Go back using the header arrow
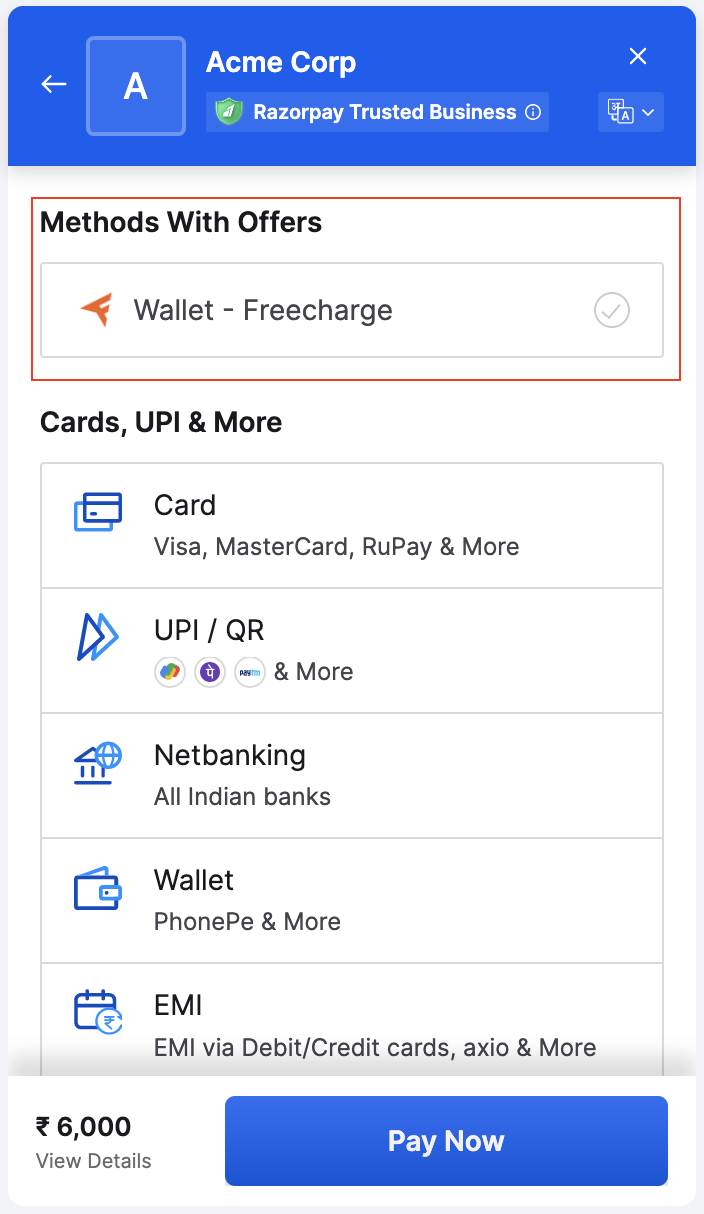This screenshot has width=704, height=1214. [54, 85]
